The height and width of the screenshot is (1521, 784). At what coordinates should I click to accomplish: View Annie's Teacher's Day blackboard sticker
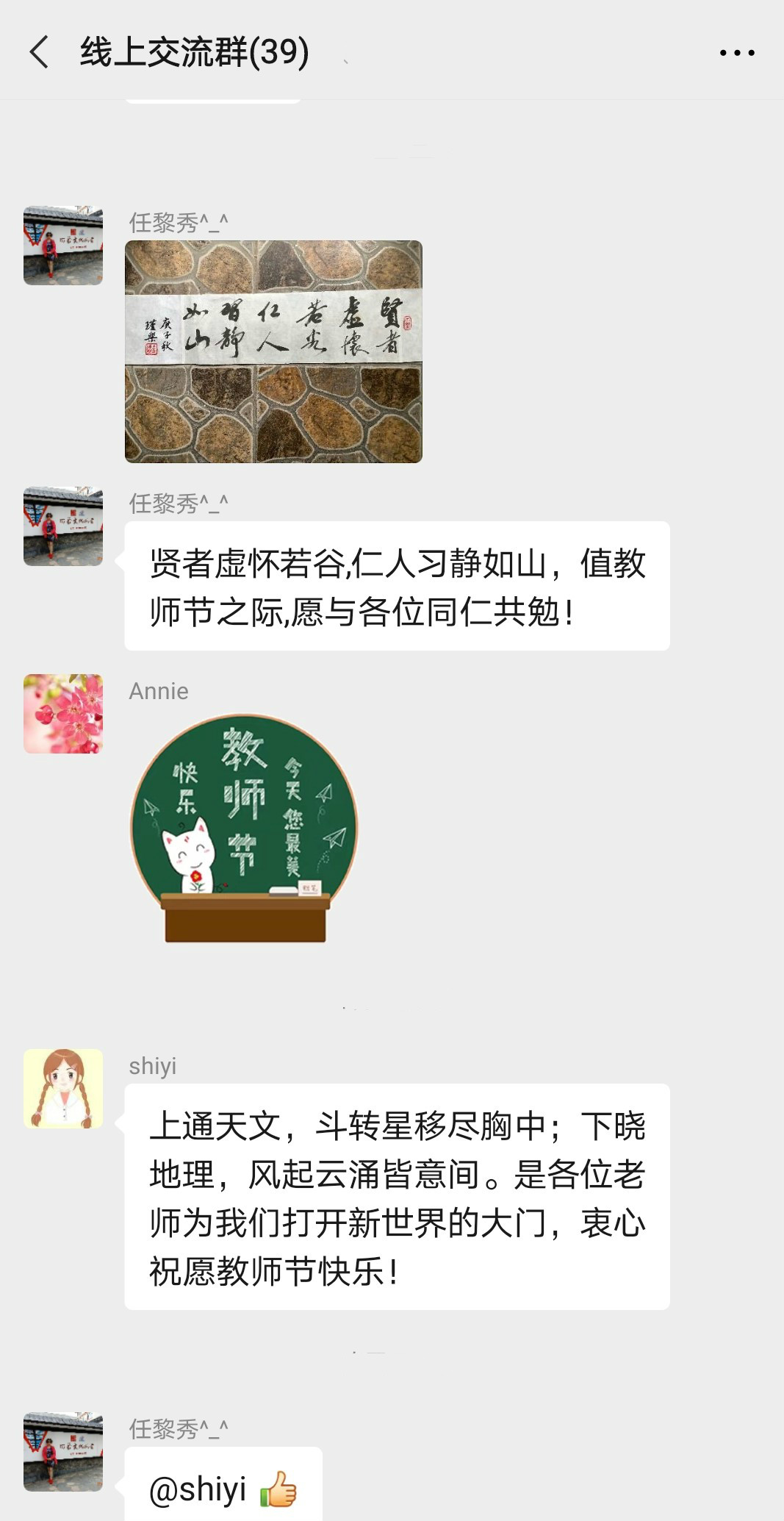(244, 829)
